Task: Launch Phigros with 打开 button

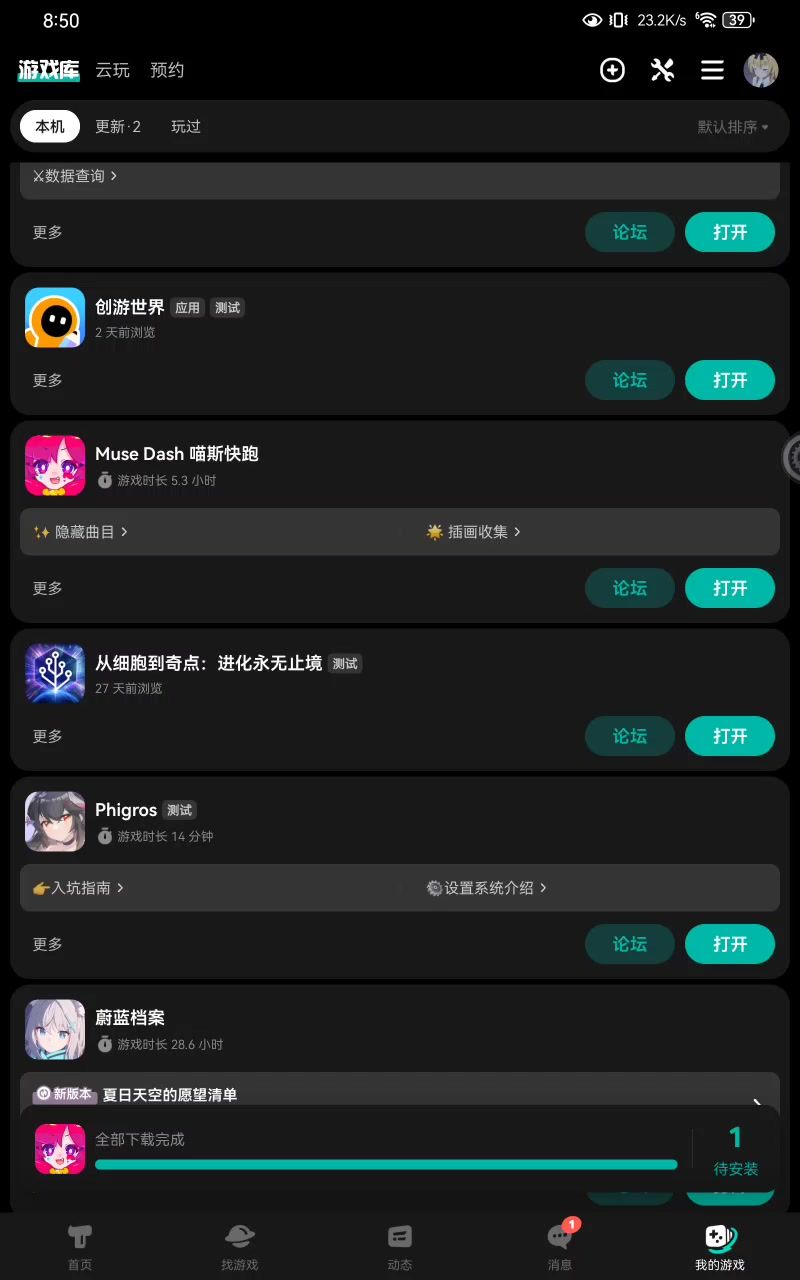Action: (730, 944)
